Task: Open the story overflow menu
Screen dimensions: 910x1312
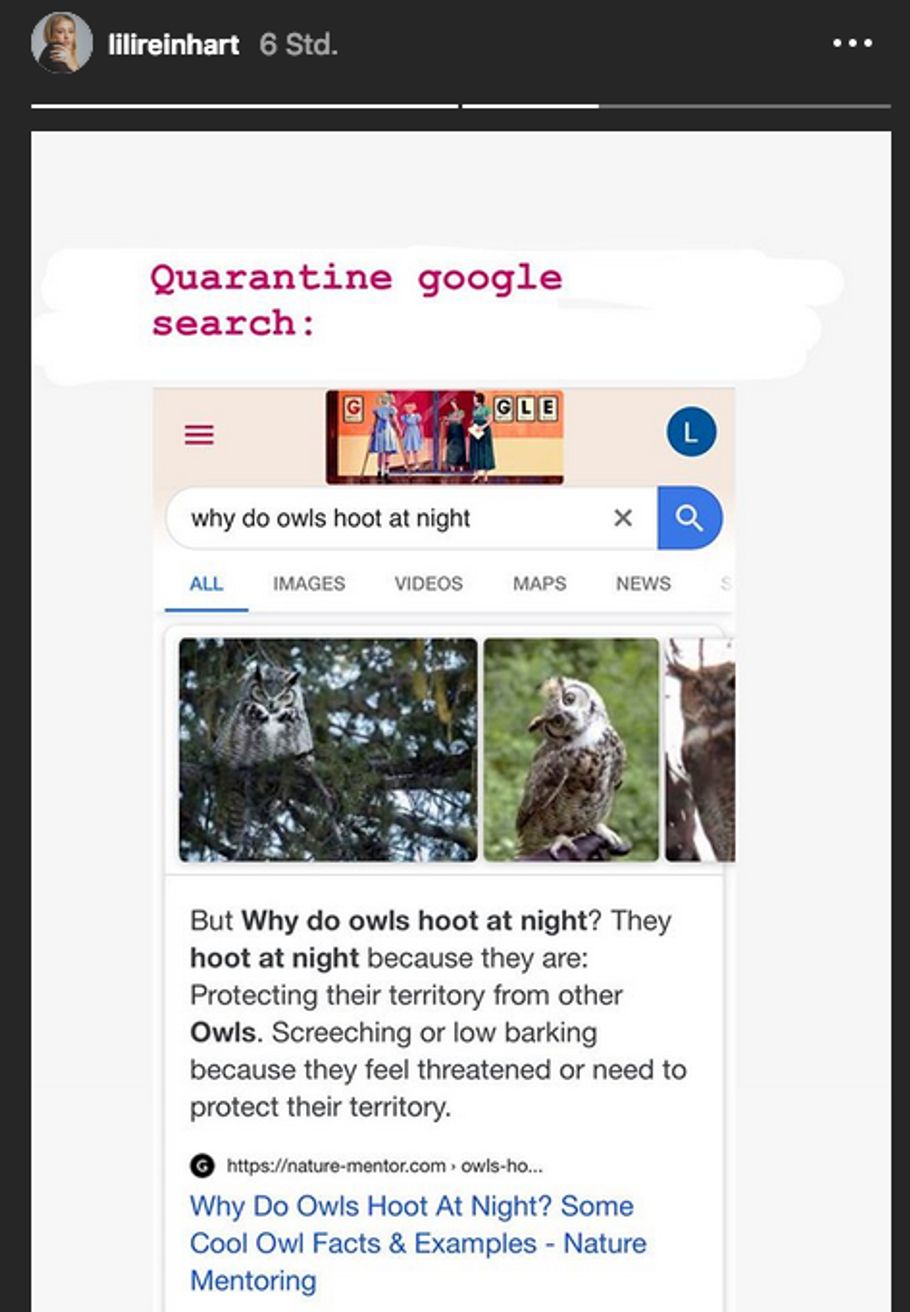Action: click(852, 43)
